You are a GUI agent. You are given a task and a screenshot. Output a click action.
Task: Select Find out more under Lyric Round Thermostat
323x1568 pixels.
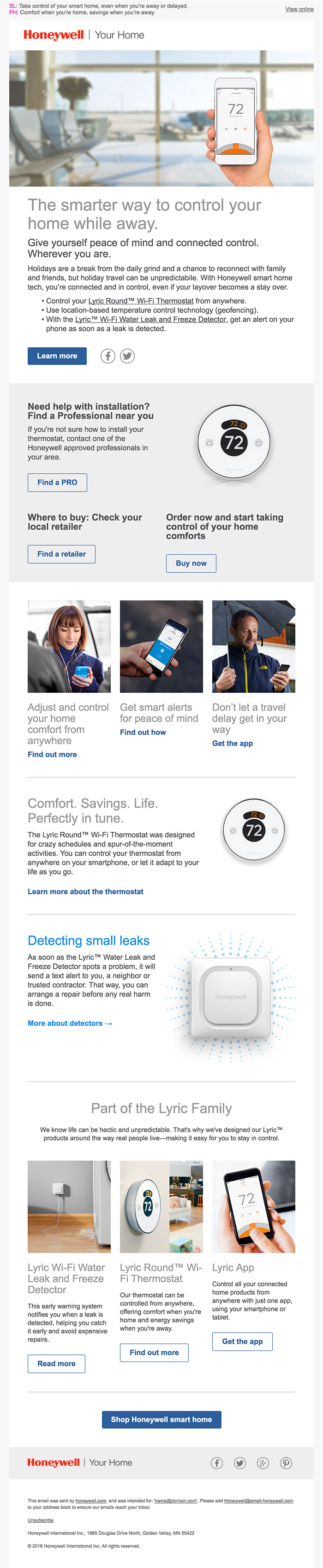tap(154, 1352)
